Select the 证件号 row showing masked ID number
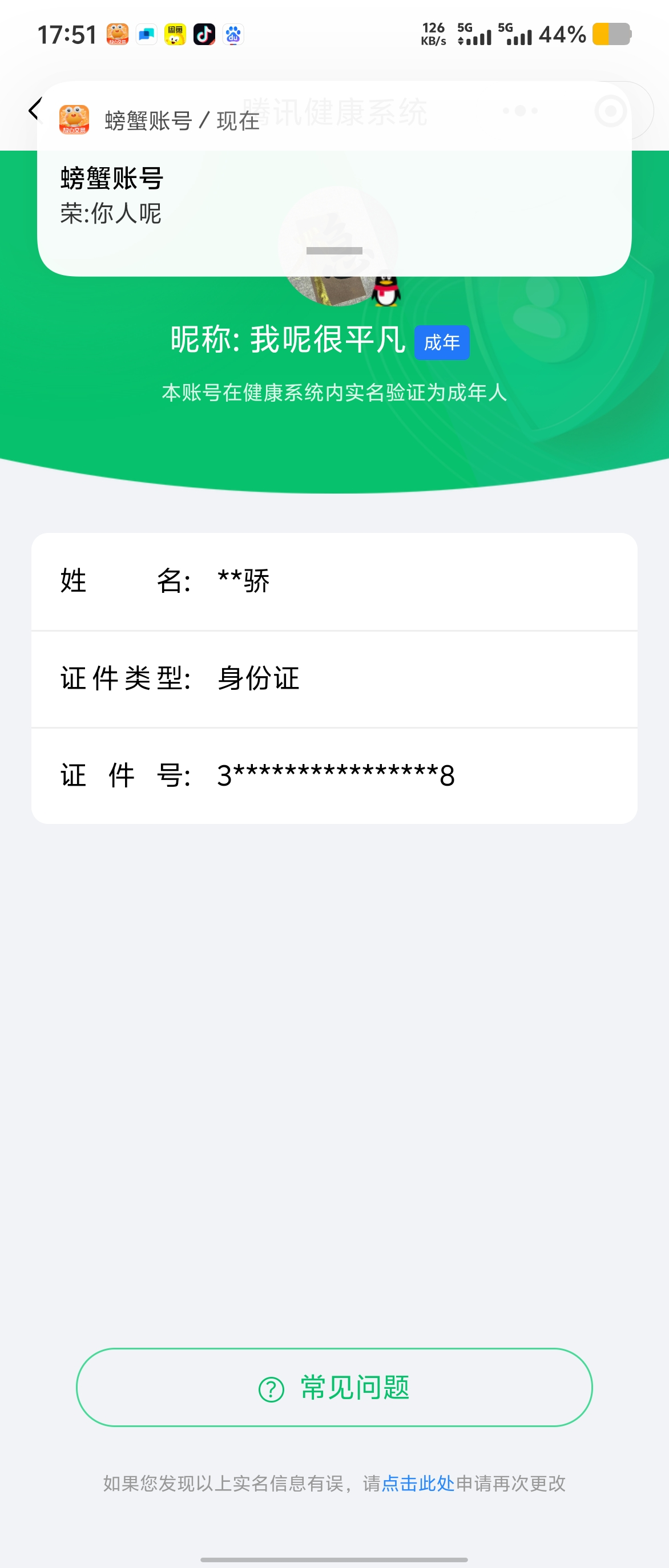 [x=334, y=774]
